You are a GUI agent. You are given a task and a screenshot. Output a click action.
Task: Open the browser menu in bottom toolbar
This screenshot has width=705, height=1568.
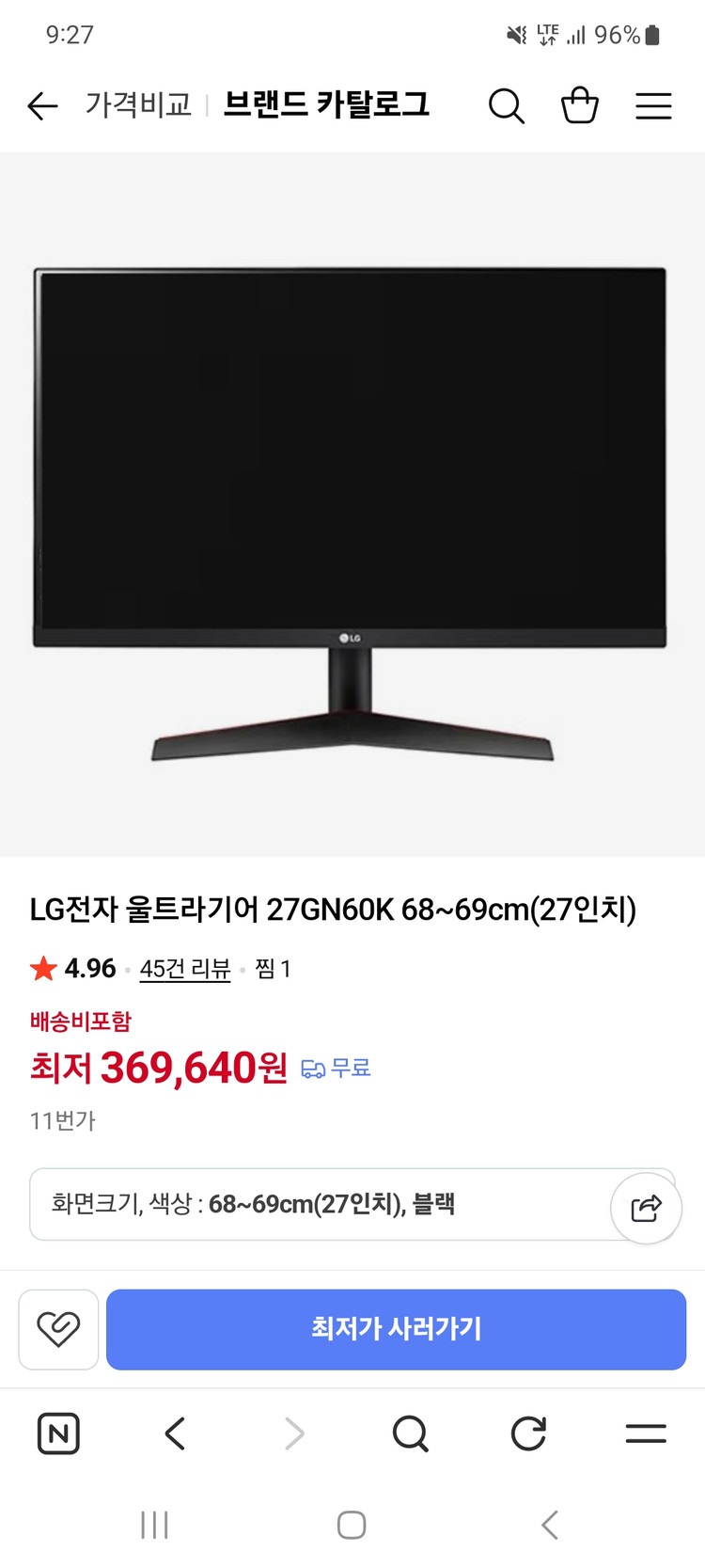click(x=646, y=1433)
